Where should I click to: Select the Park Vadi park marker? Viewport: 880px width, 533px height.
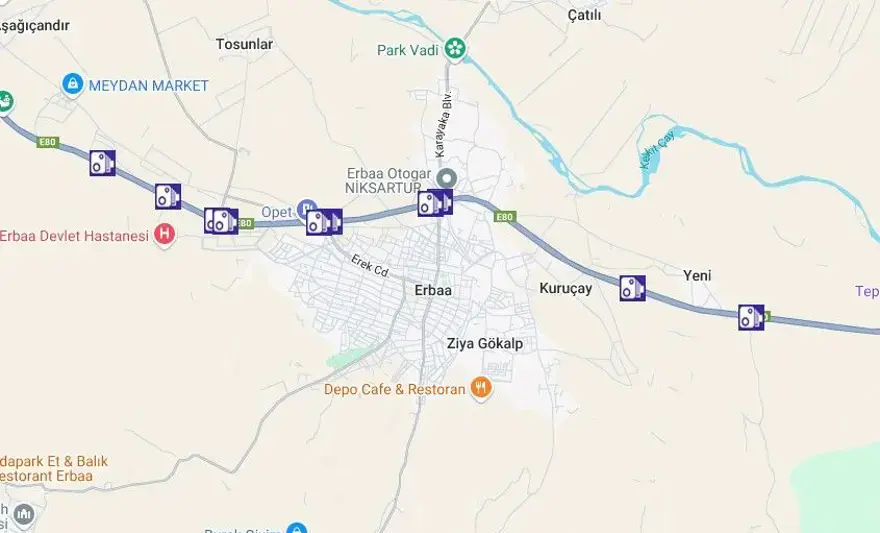[455, 48]
